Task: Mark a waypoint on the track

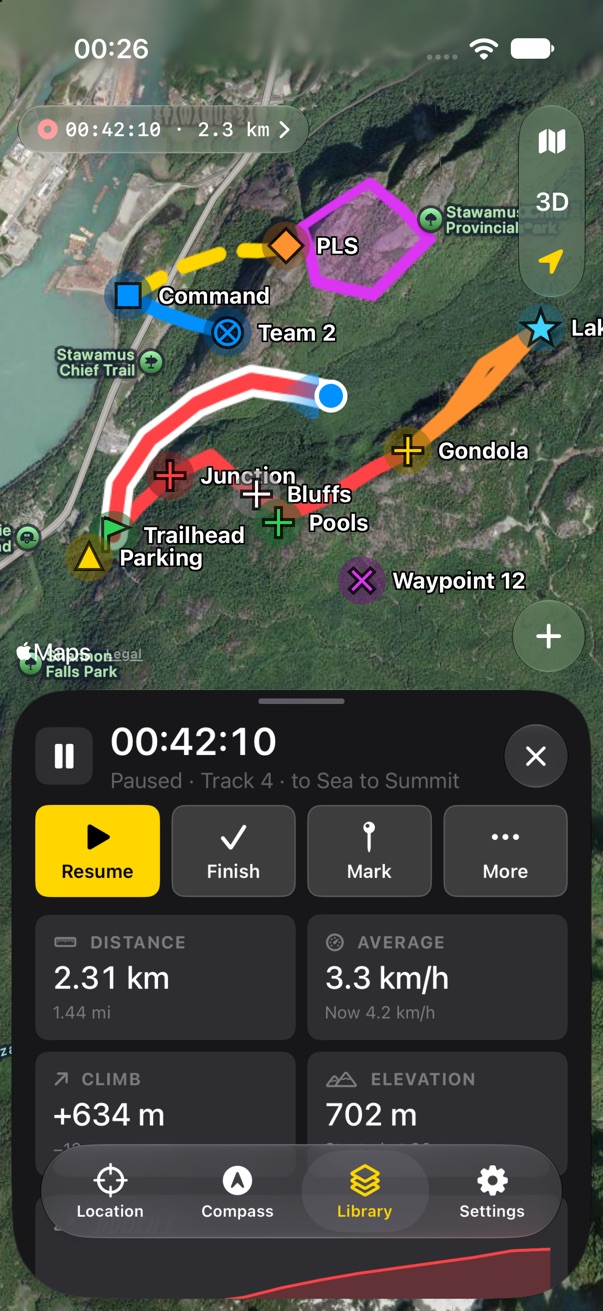Action: tap(369, 850)
